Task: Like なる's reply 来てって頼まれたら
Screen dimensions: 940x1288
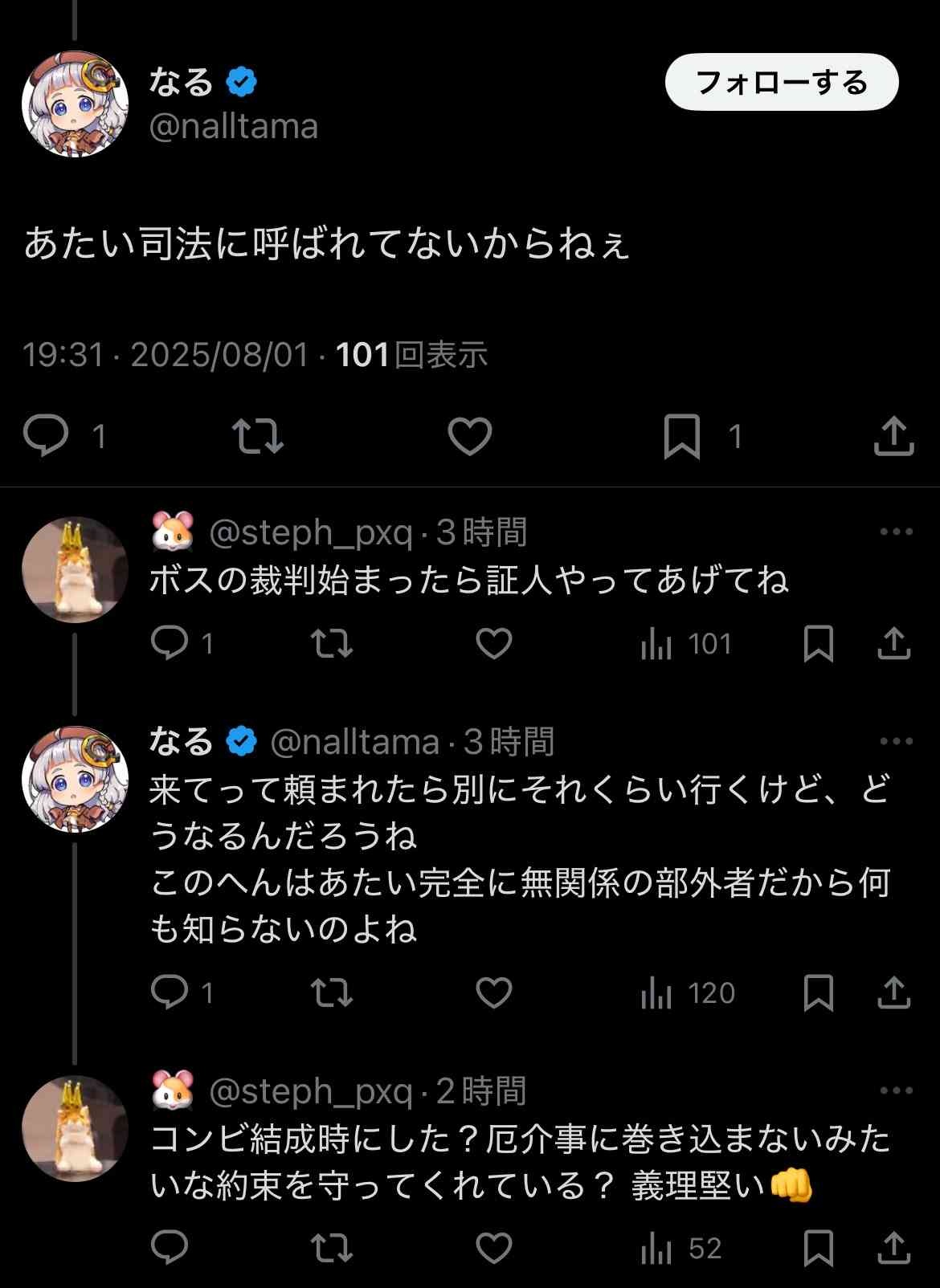Action: point(493,993)
